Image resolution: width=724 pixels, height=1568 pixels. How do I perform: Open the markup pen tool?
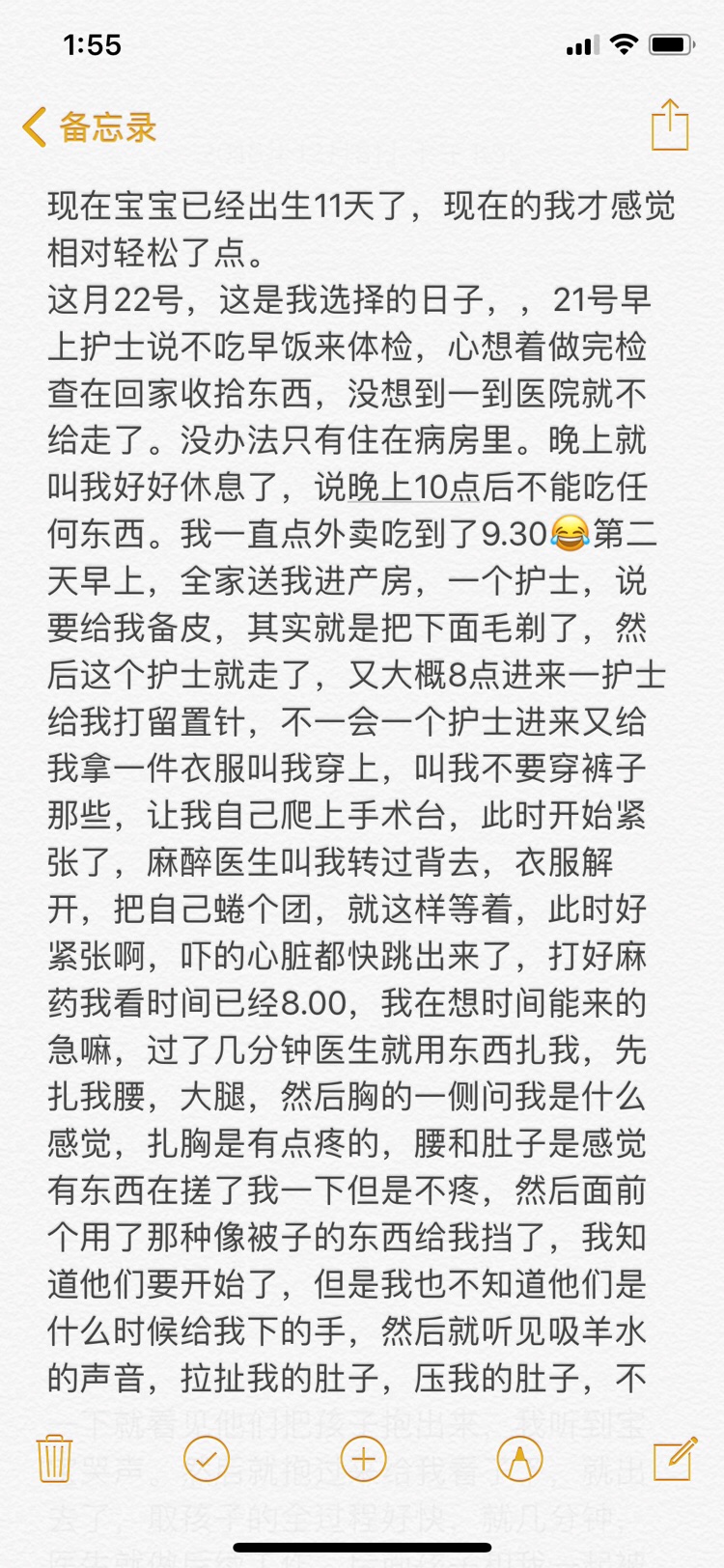point(518,1458)
